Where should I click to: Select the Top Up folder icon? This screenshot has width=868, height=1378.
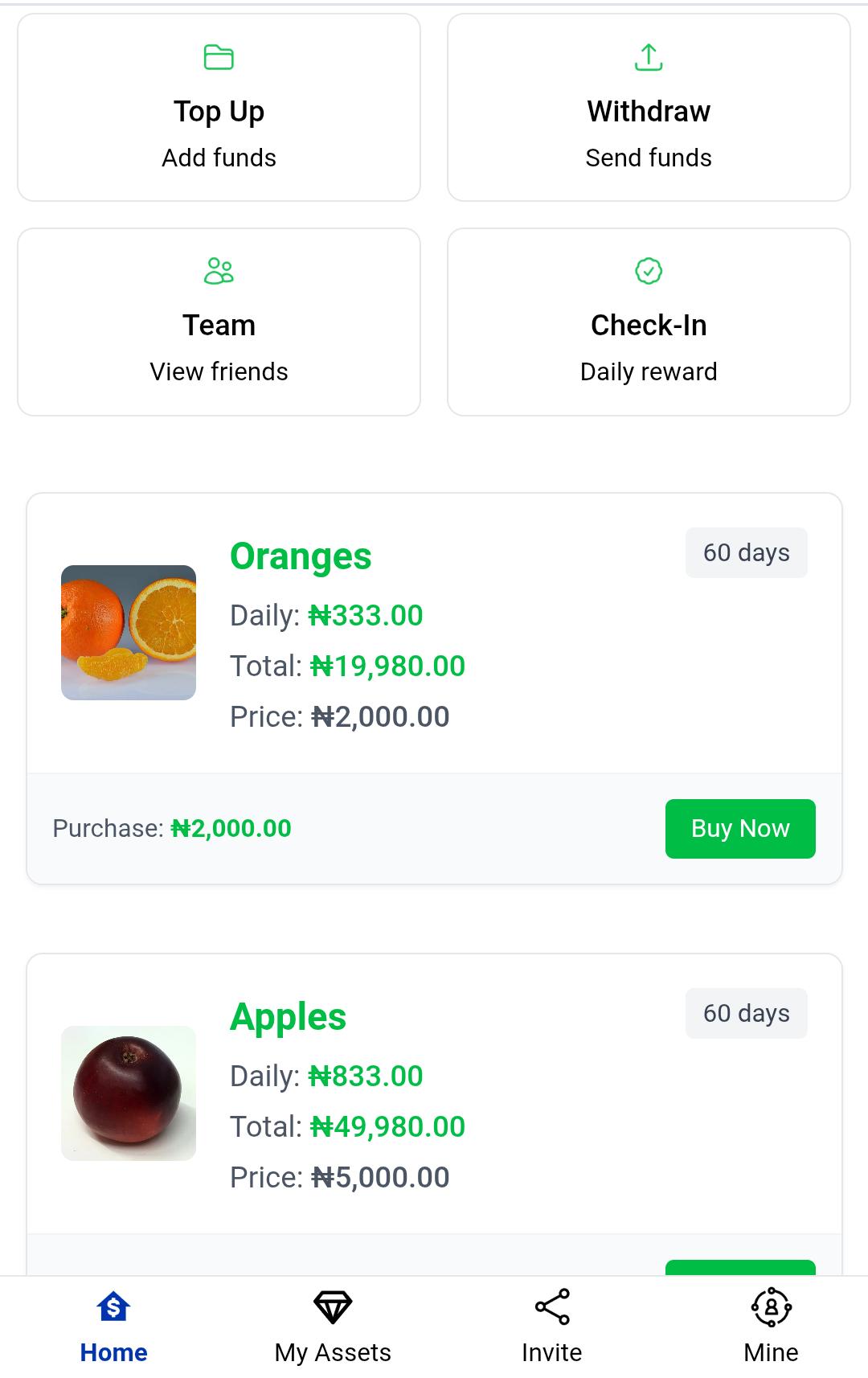point(219,56)
